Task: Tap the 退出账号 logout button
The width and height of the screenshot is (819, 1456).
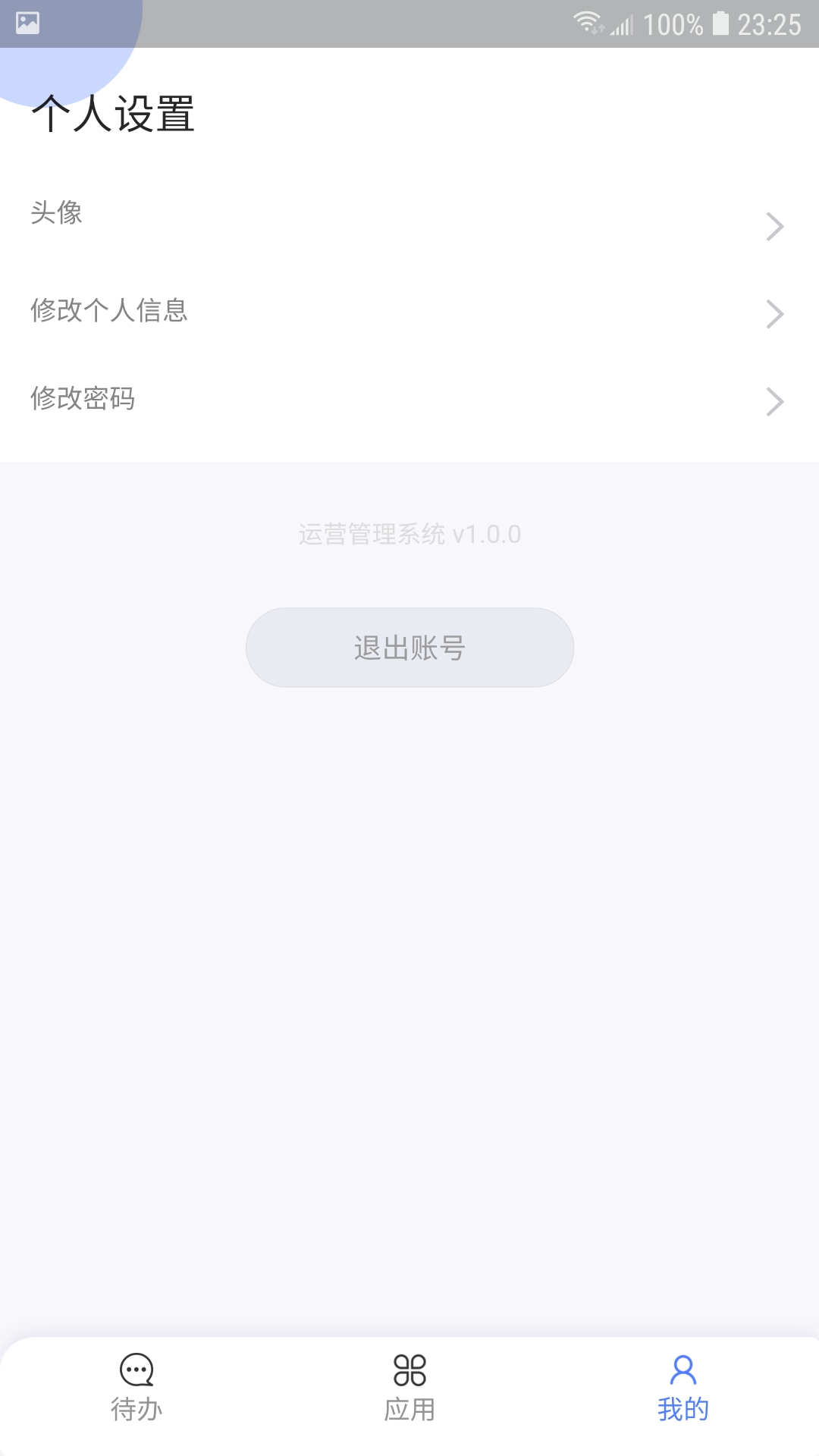Action: click(x=409, y=648)
